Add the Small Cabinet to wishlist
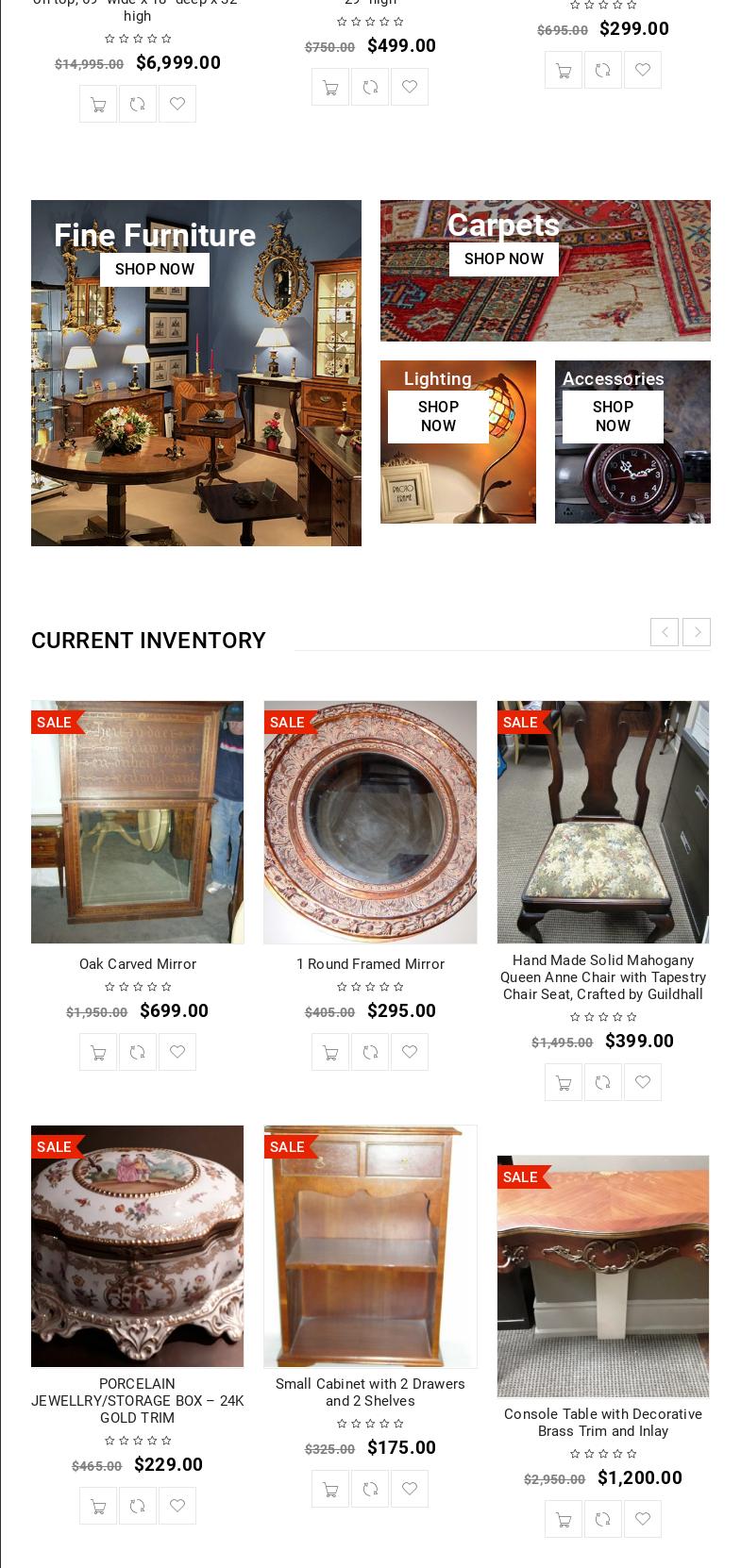 click(410, 1489)
